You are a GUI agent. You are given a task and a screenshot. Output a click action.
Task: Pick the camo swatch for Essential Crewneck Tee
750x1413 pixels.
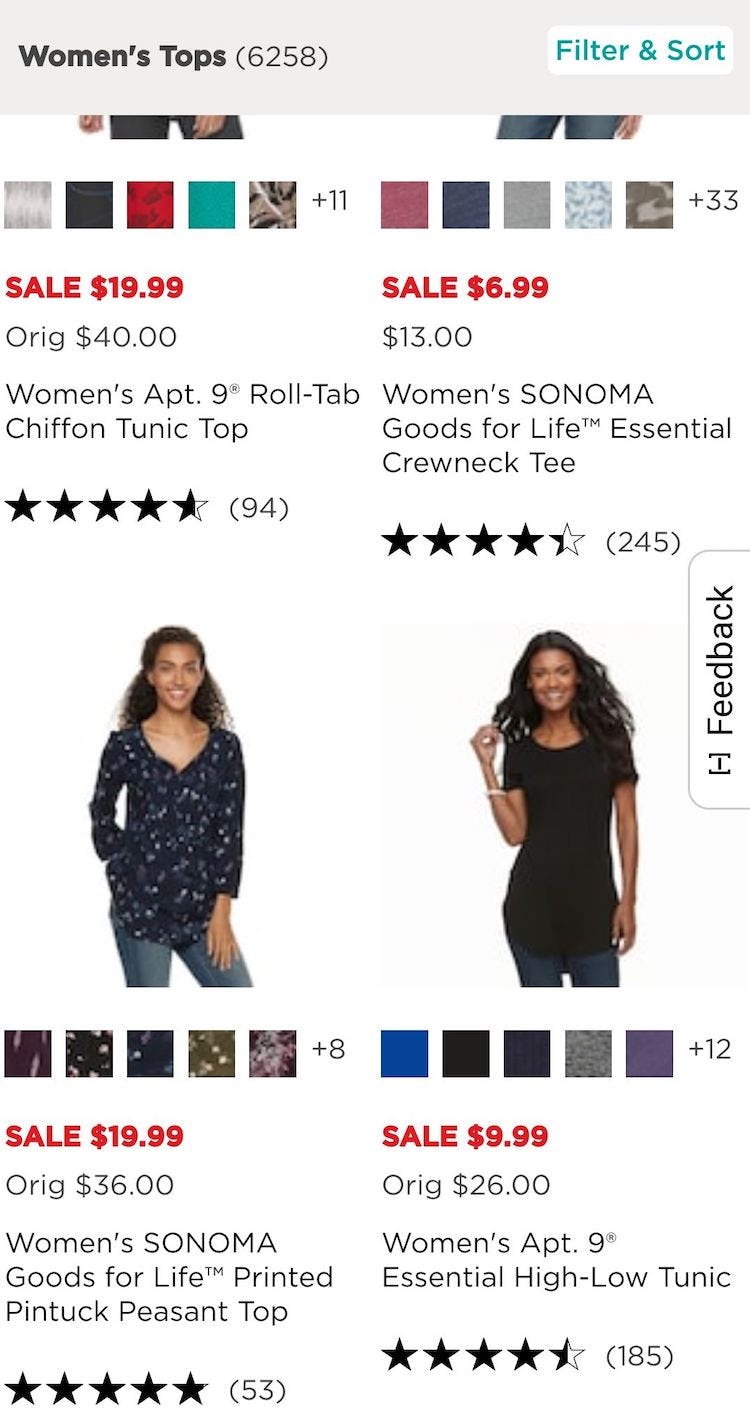[x=649, y=205]
